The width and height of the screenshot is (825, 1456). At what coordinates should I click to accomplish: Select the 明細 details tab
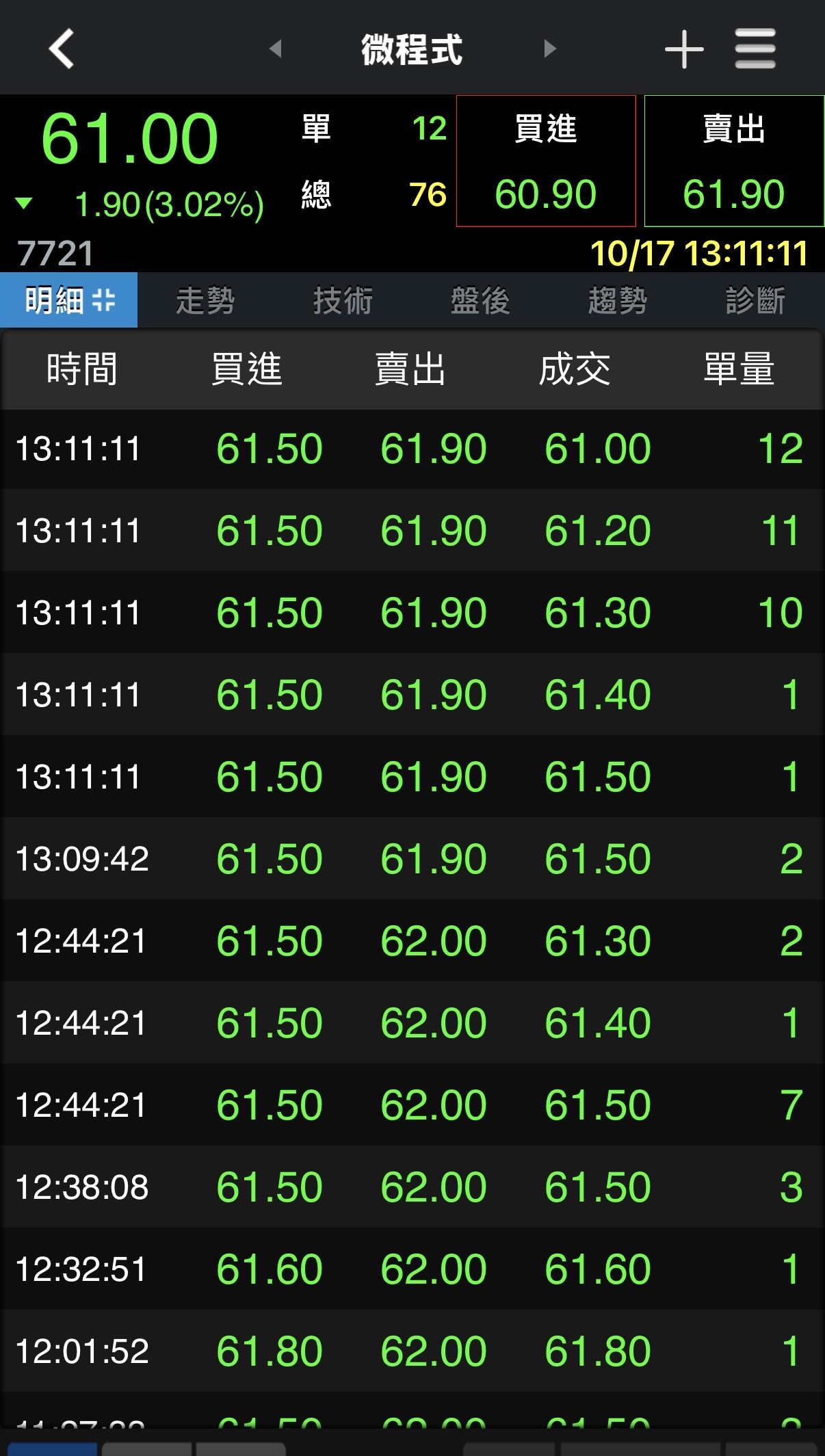pyautogui.click(x=69, y=300)
